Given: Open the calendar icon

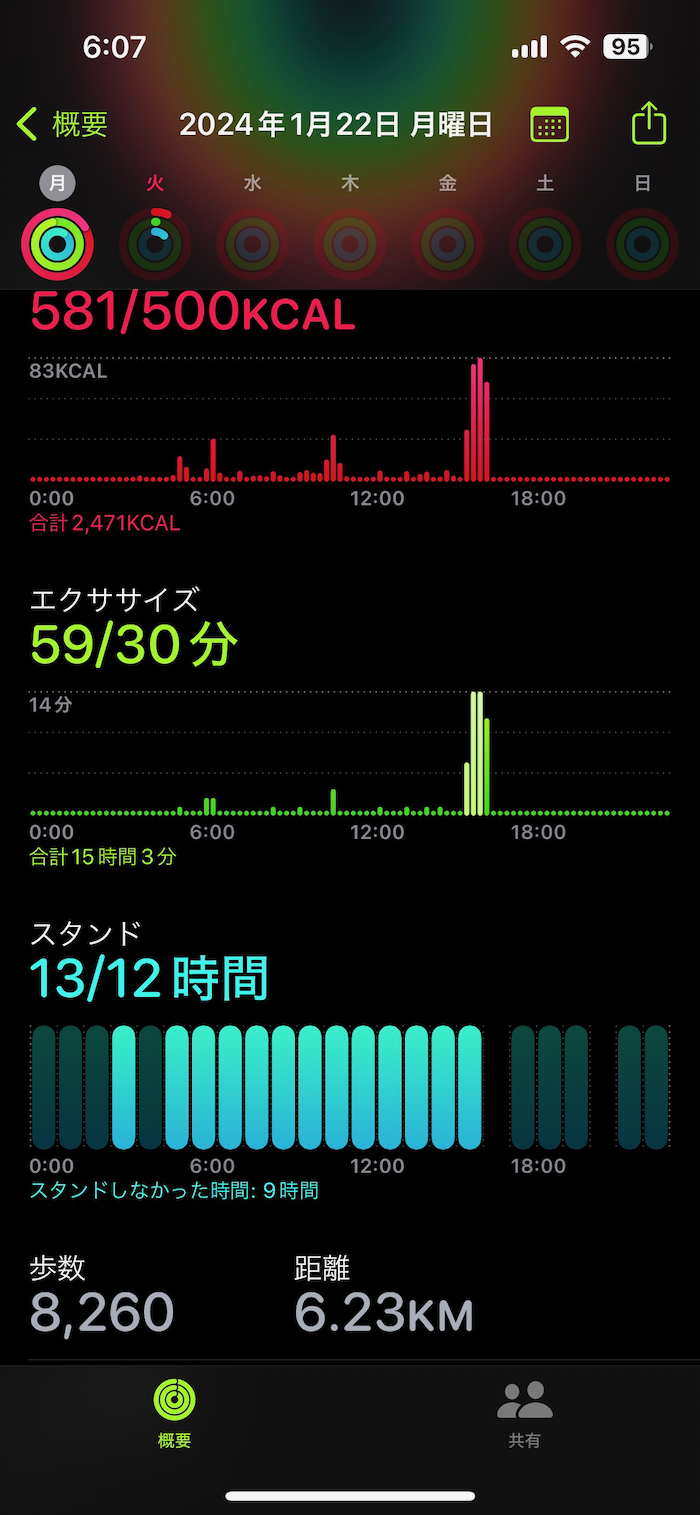Looking at the screenshot, I should click(549, 125).
